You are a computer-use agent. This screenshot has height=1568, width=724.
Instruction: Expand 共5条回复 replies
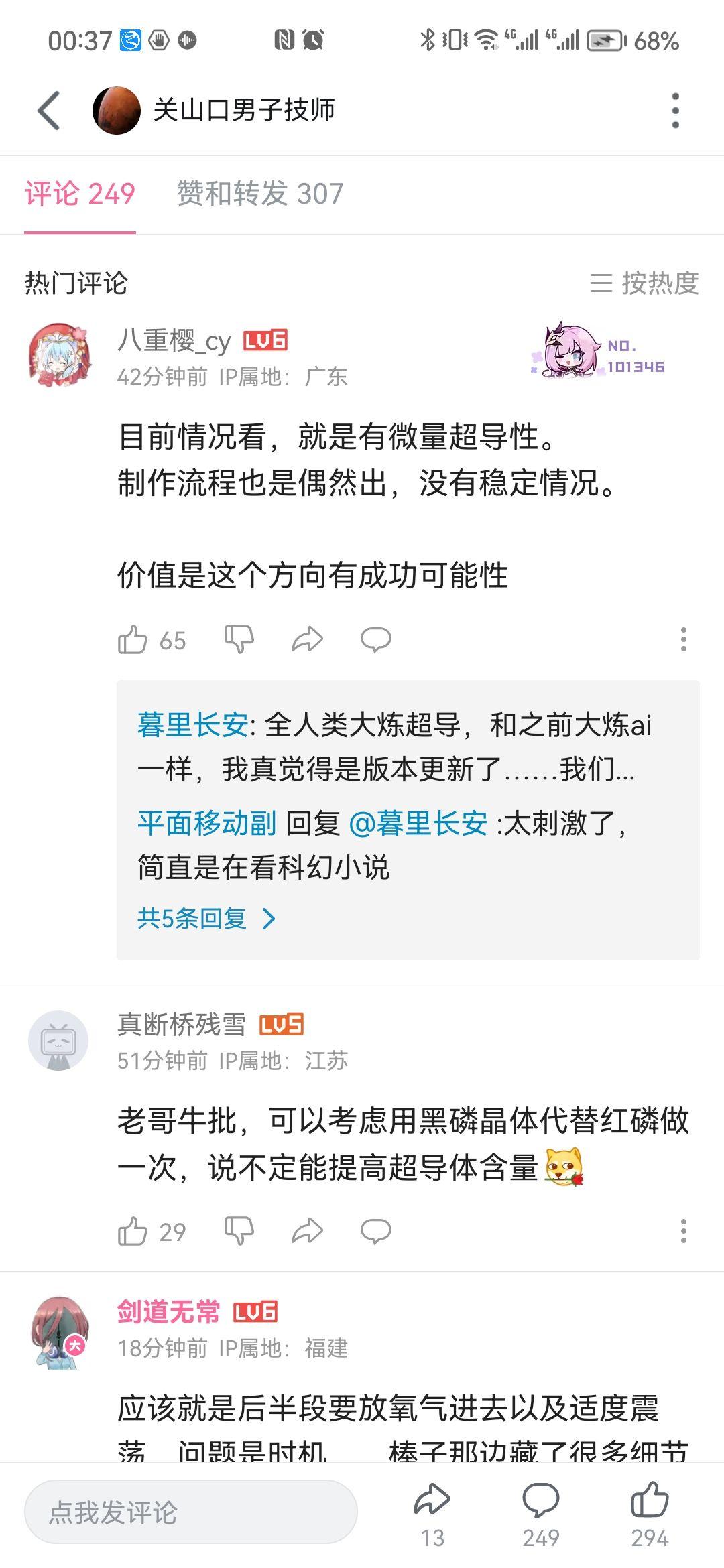206,918
